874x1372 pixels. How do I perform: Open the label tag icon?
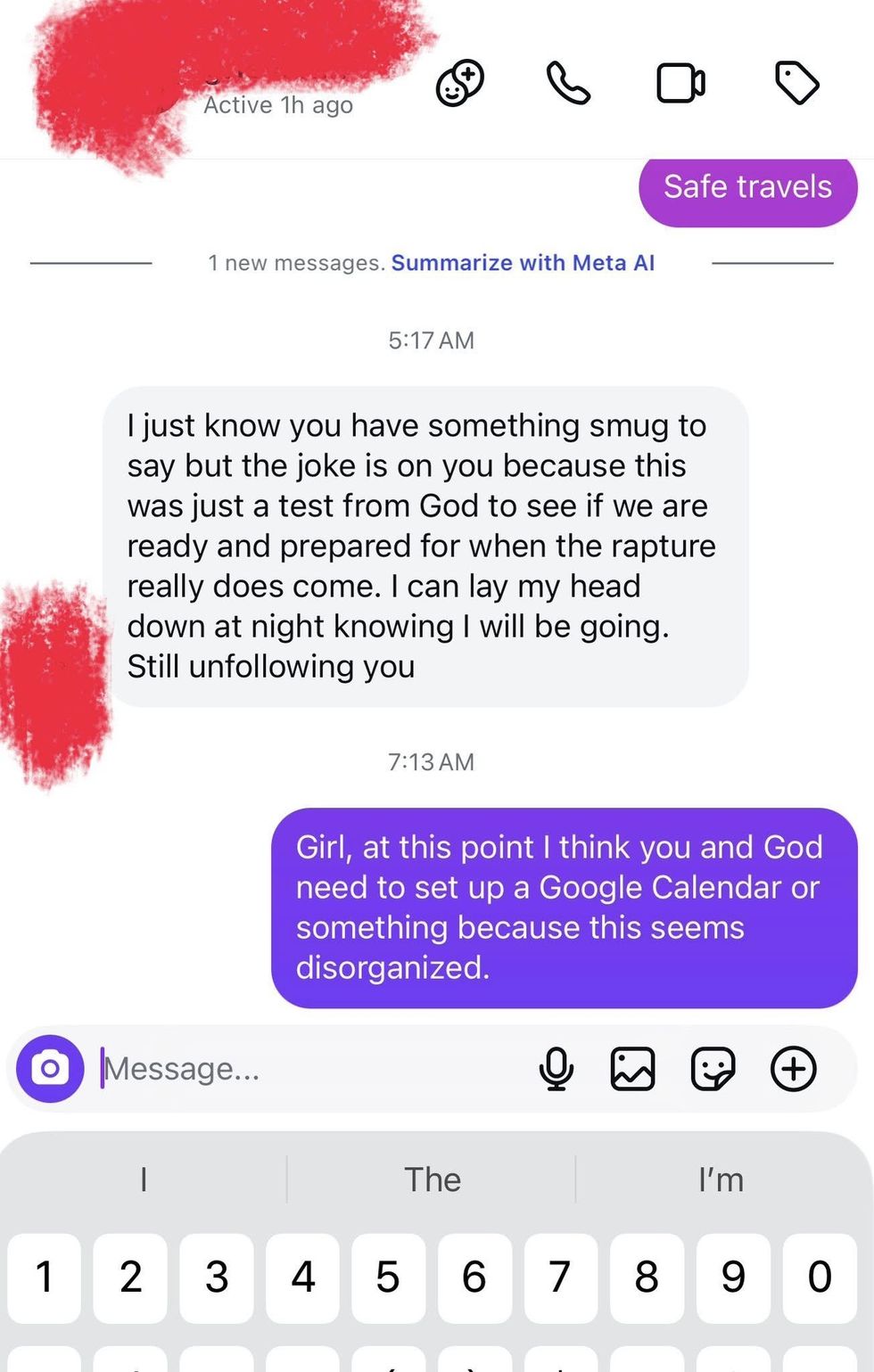796,84
